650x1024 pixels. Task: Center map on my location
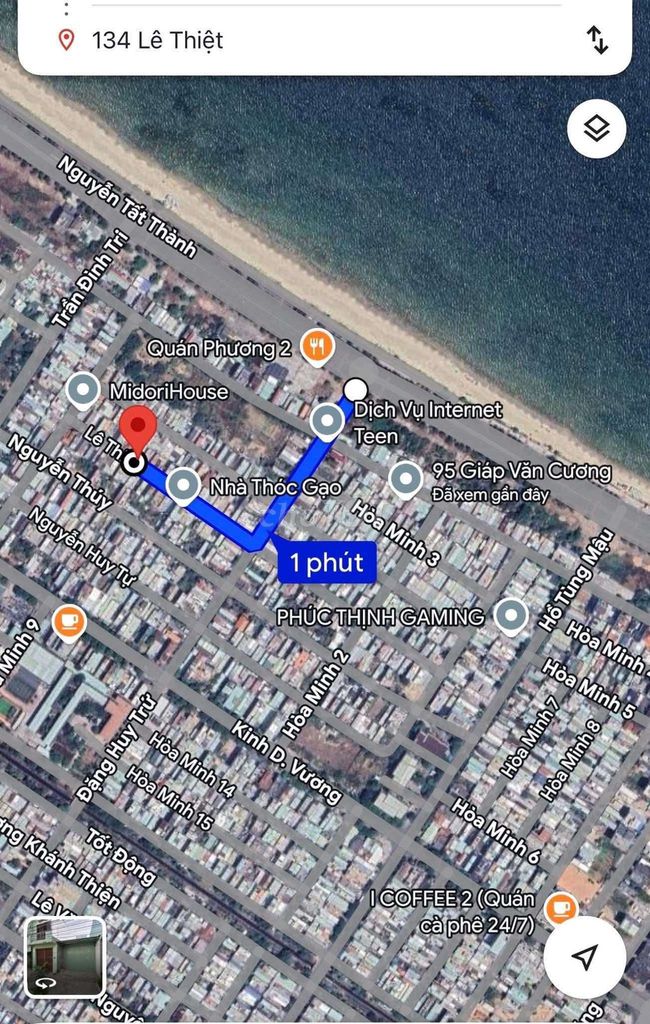(585, 956)
